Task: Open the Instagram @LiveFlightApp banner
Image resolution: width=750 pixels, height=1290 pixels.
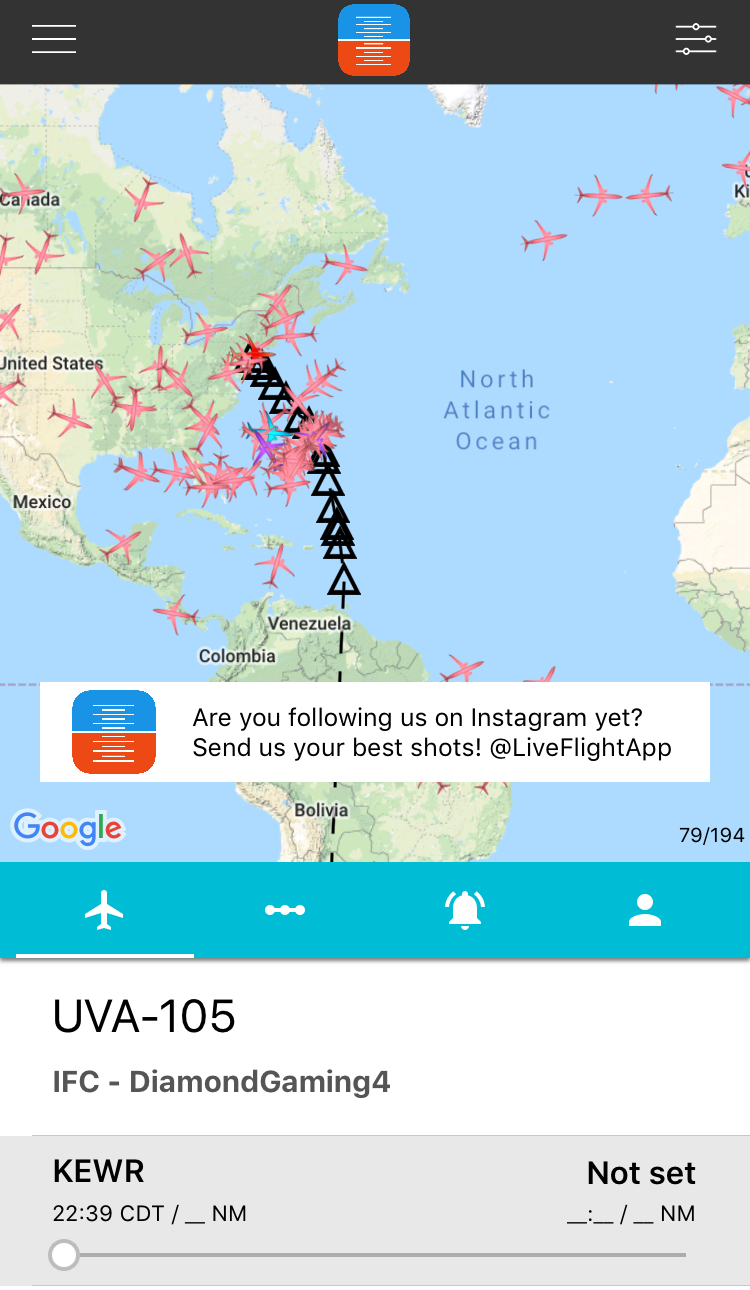Action: tap(375, 732)
